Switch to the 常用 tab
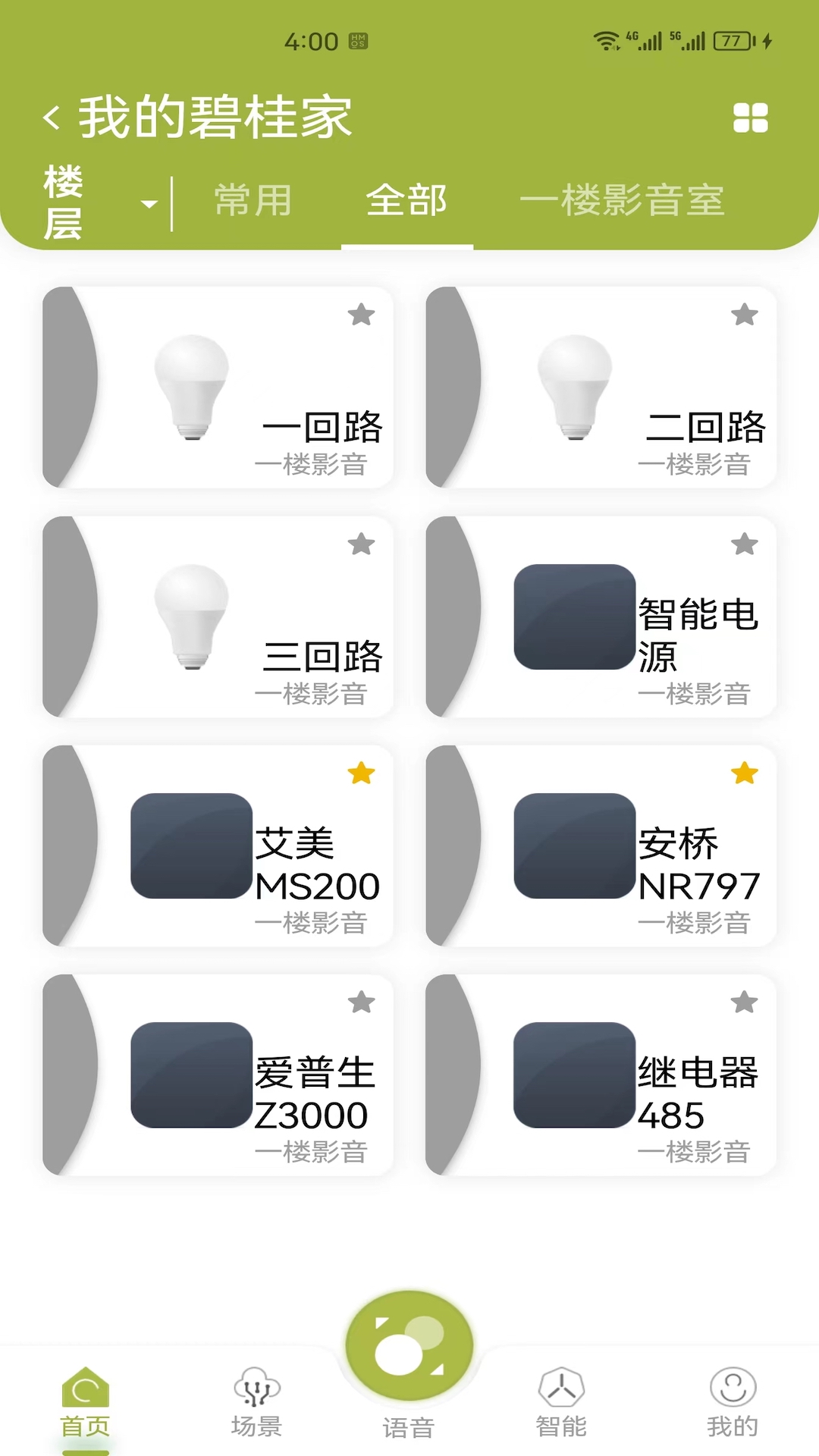The width and height of the screenshot is (819, 1456). point(251,200)
